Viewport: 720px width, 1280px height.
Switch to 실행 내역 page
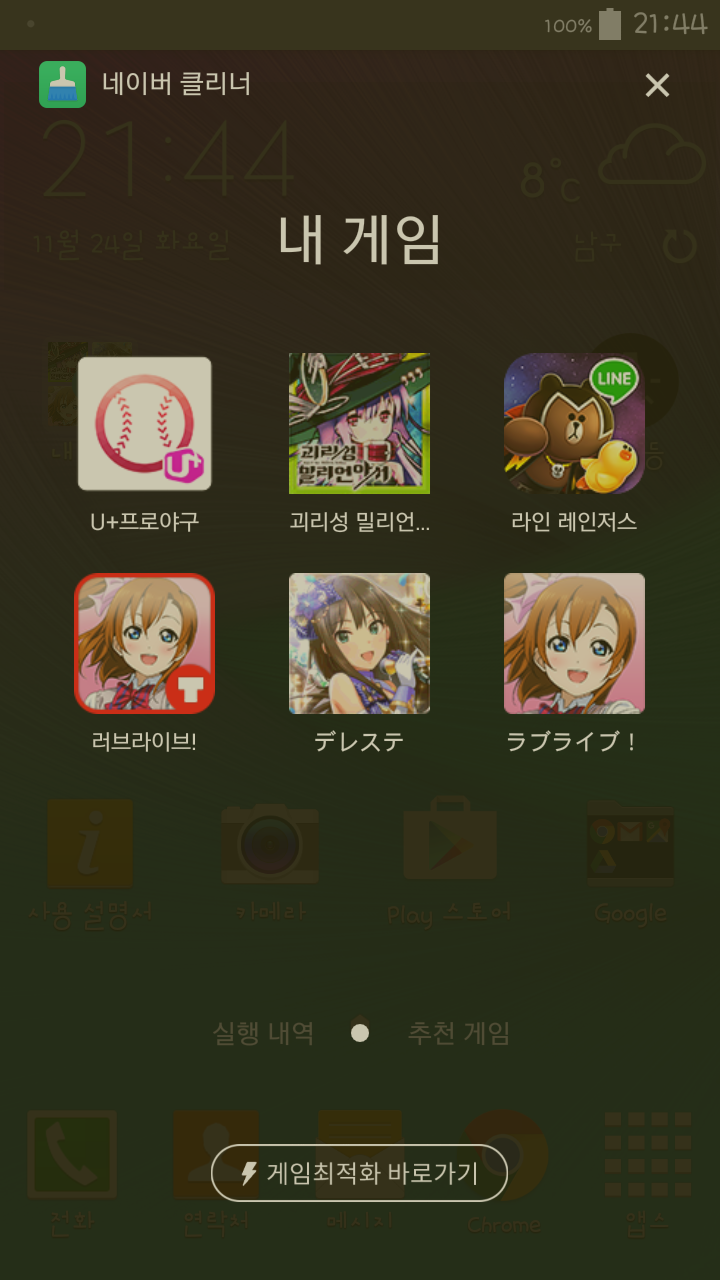click(263, 1033)
